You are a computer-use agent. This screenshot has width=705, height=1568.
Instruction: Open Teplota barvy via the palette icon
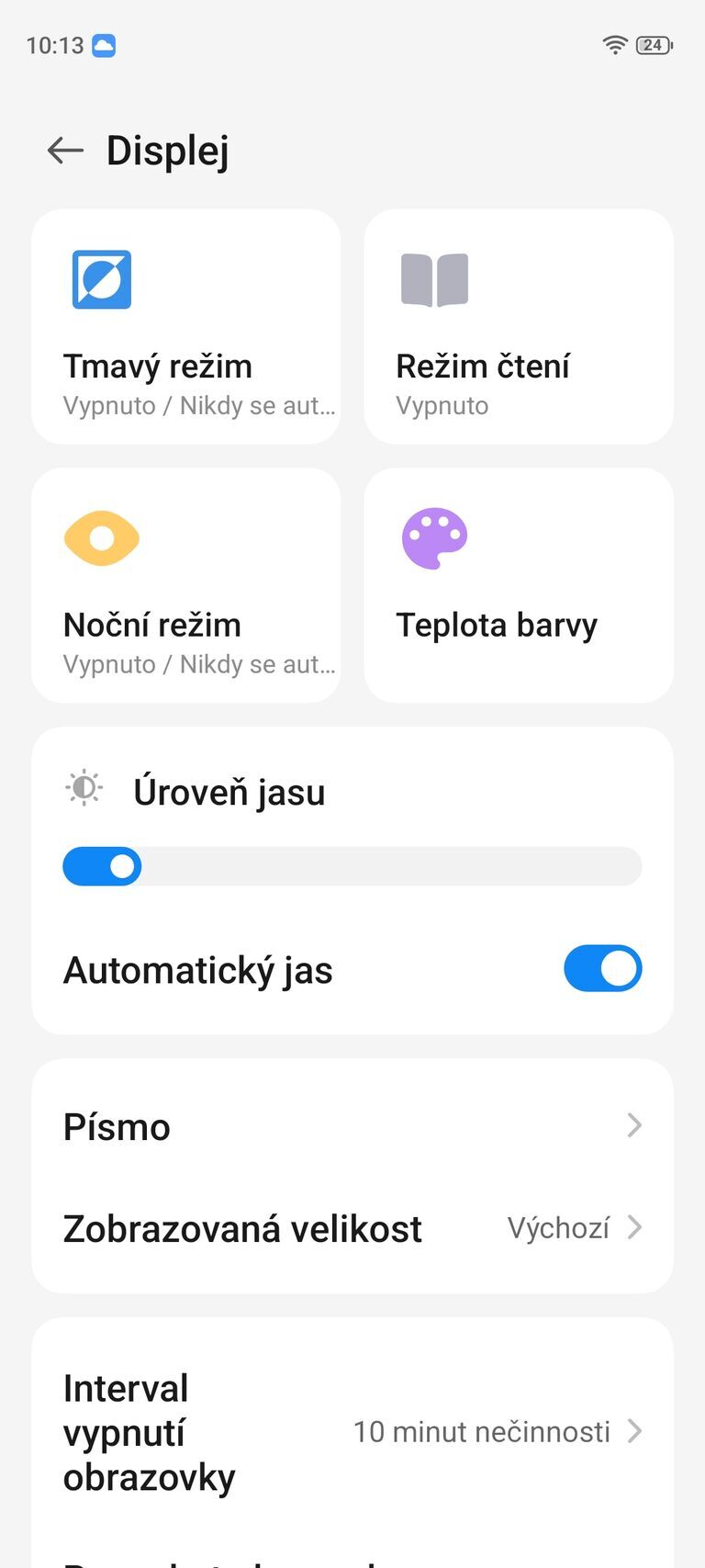435,538
